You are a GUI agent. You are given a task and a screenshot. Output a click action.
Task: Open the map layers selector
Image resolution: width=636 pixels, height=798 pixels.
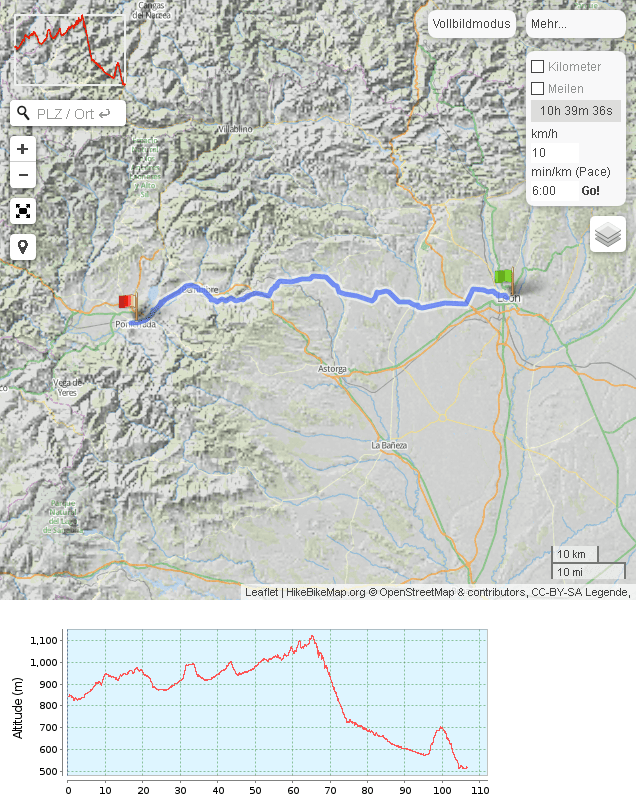click(607, 235)
